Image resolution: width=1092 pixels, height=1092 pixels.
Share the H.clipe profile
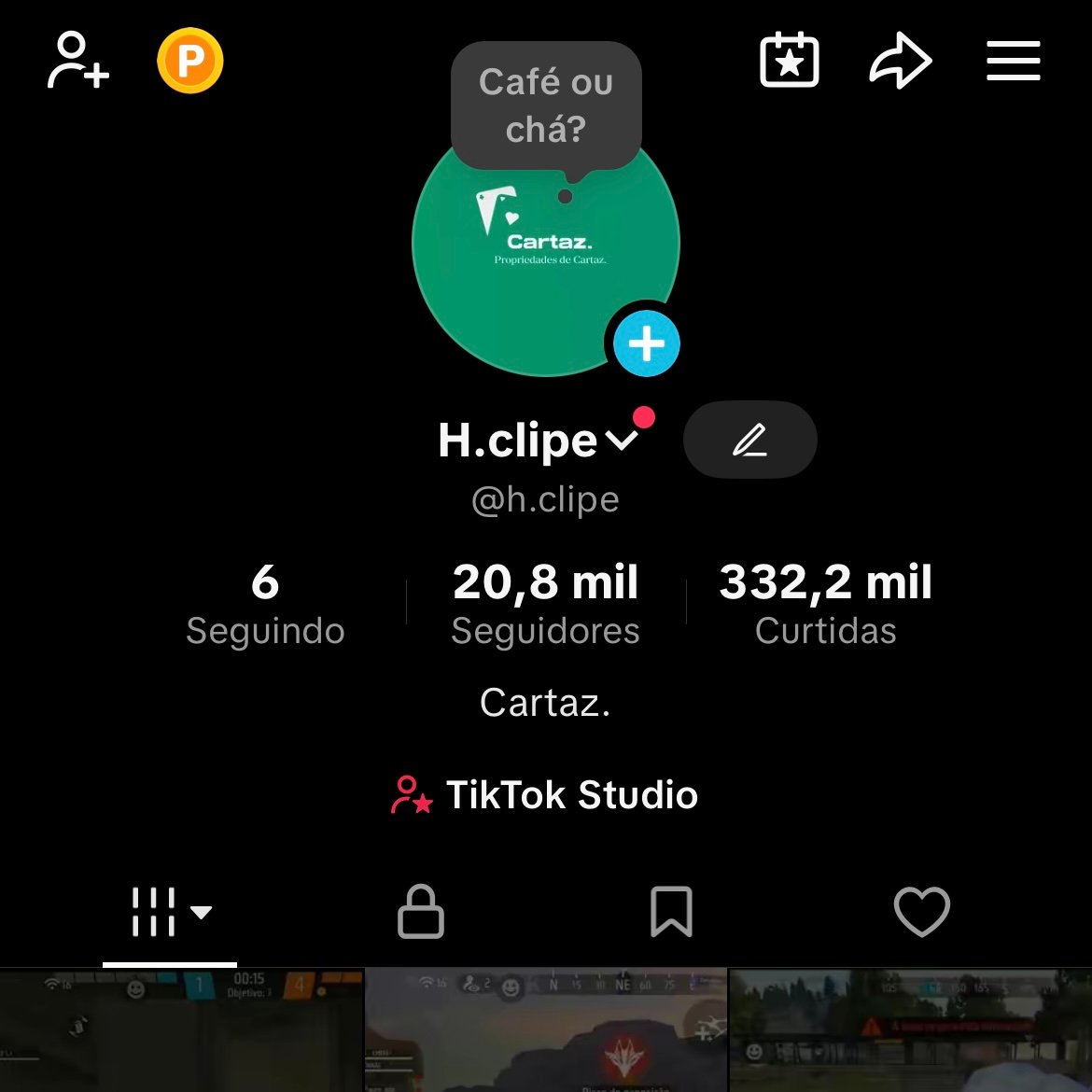901,62
